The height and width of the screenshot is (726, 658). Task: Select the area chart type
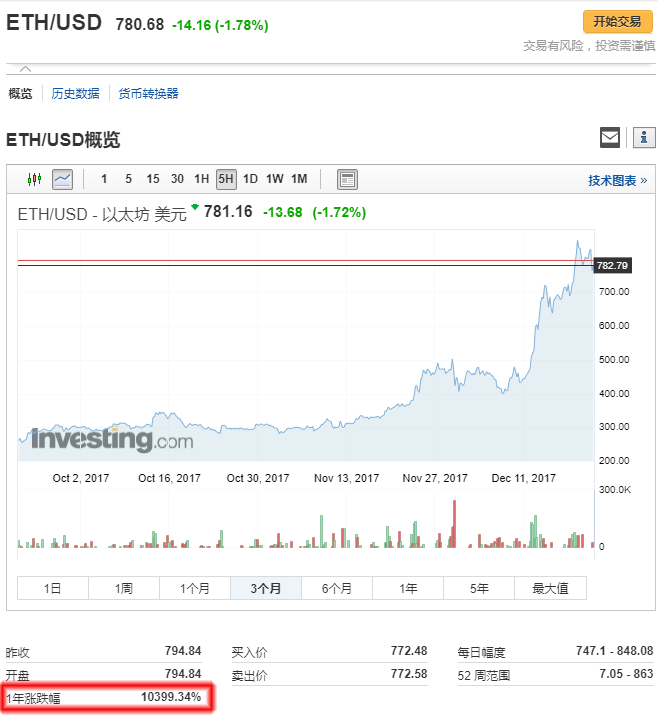[x=63, y=179]
